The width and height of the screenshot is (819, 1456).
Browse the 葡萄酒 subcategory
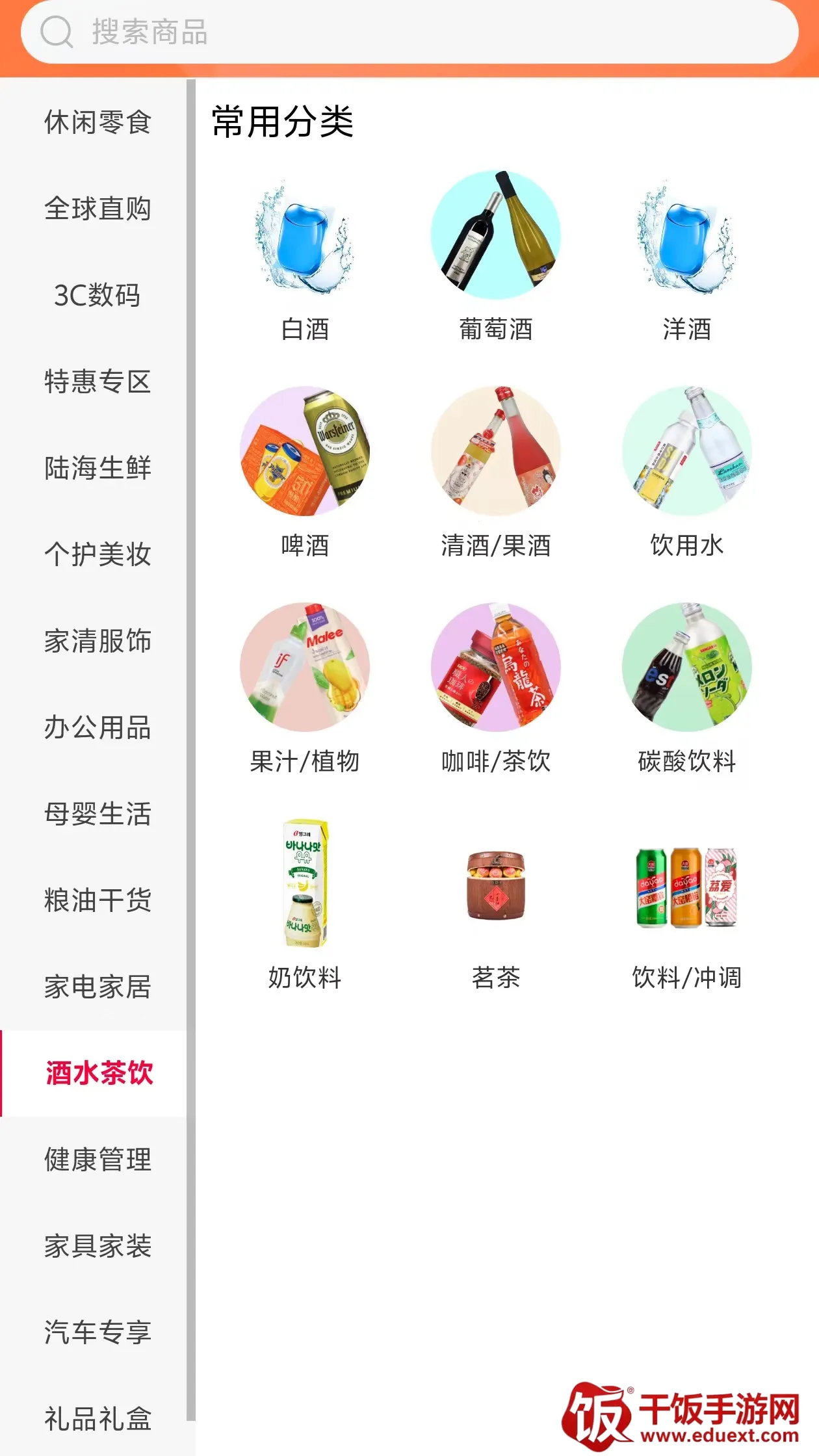click(x=496, y=257)
